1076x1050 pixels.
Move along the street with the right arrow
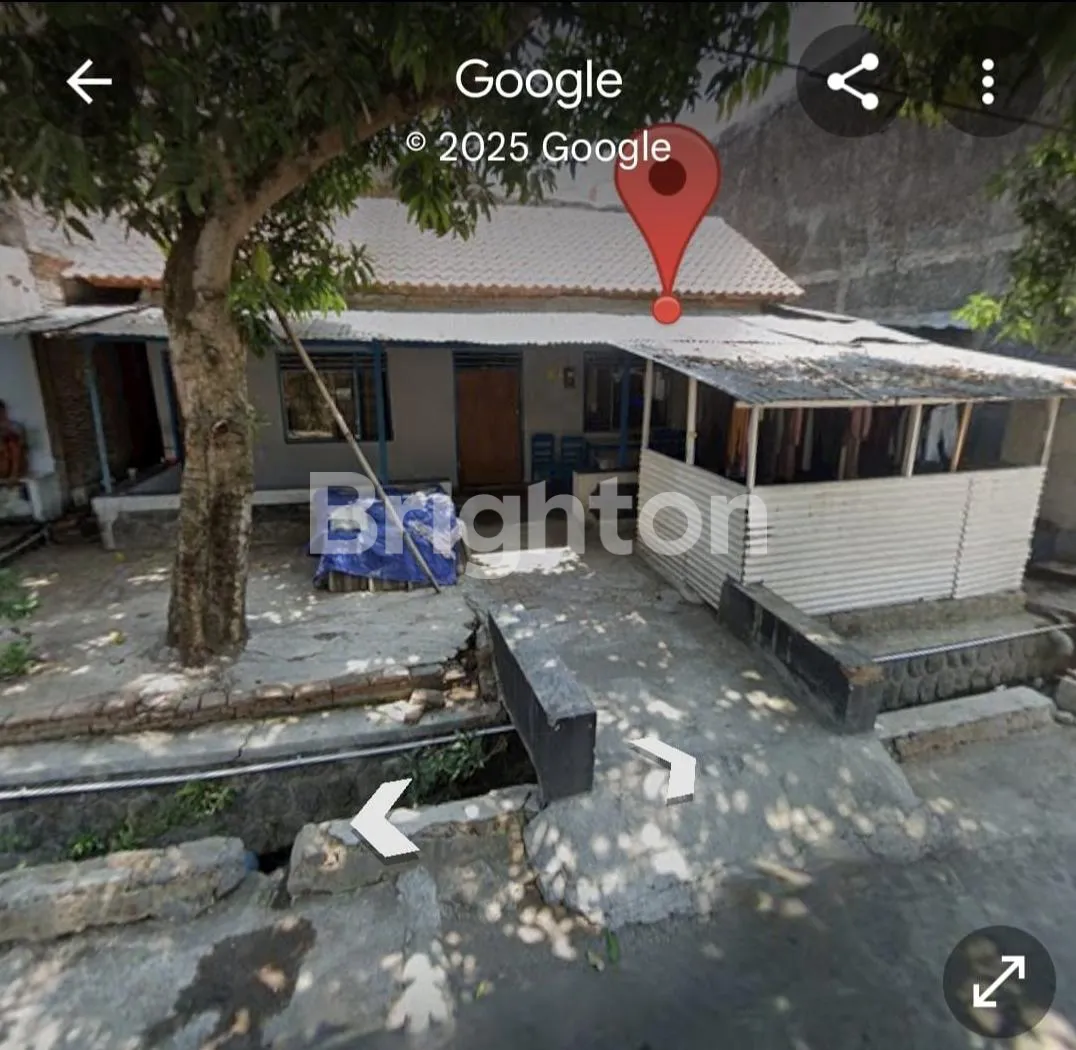tap(669, 768)
